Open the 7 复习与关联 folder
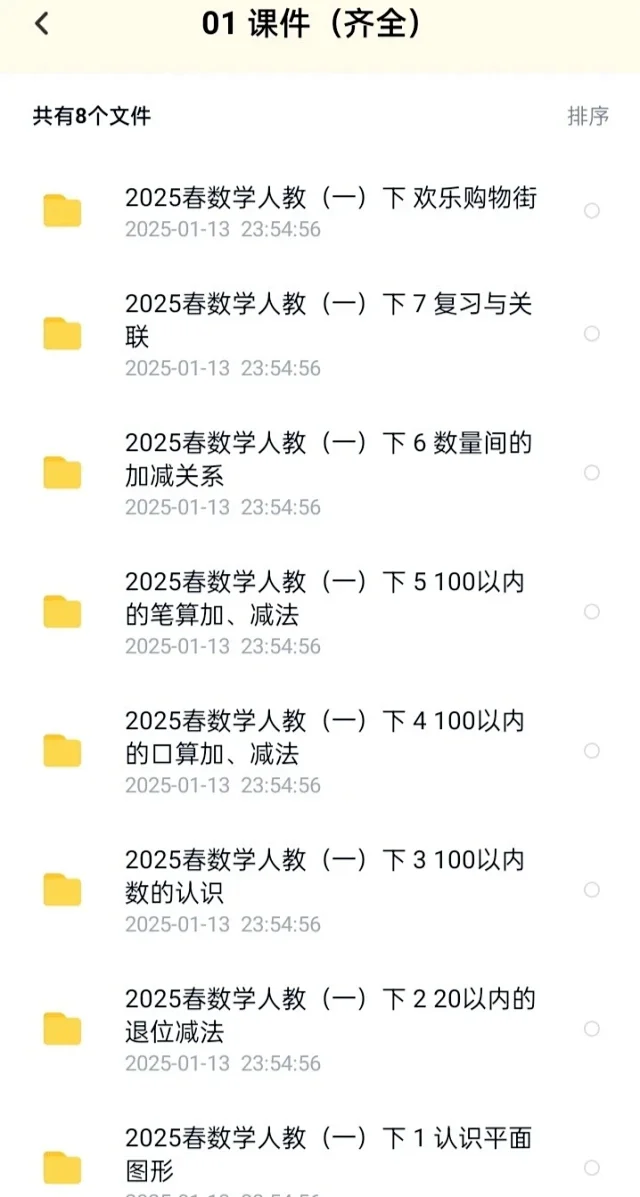 coord(320,334)
